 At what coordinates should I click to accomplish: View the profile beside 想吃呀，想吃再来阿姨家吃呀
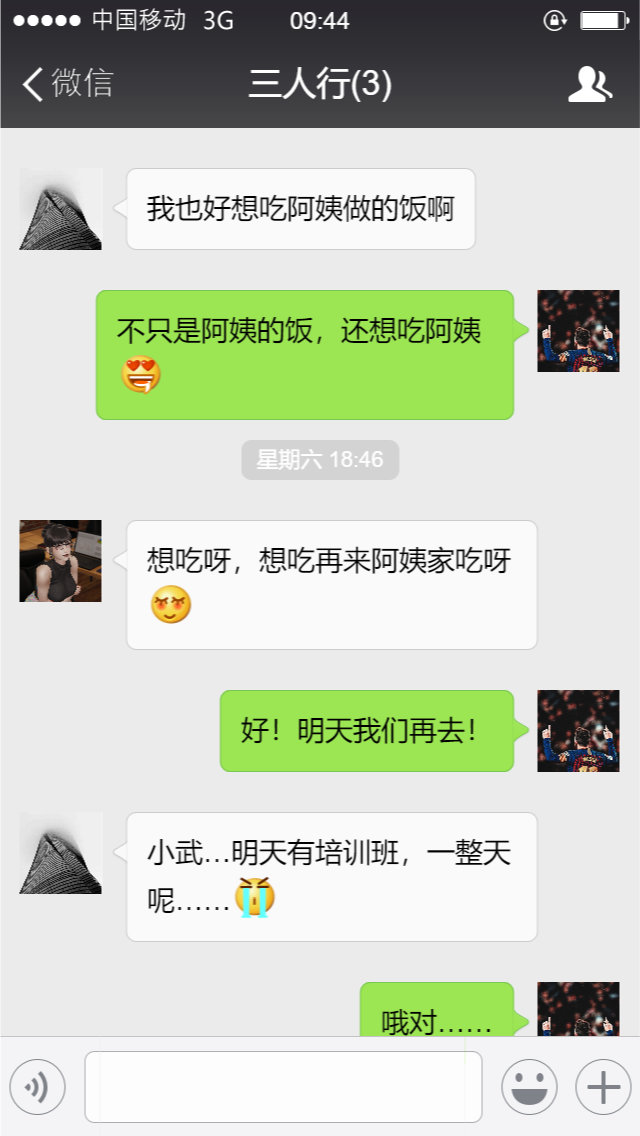click(60, 561)
